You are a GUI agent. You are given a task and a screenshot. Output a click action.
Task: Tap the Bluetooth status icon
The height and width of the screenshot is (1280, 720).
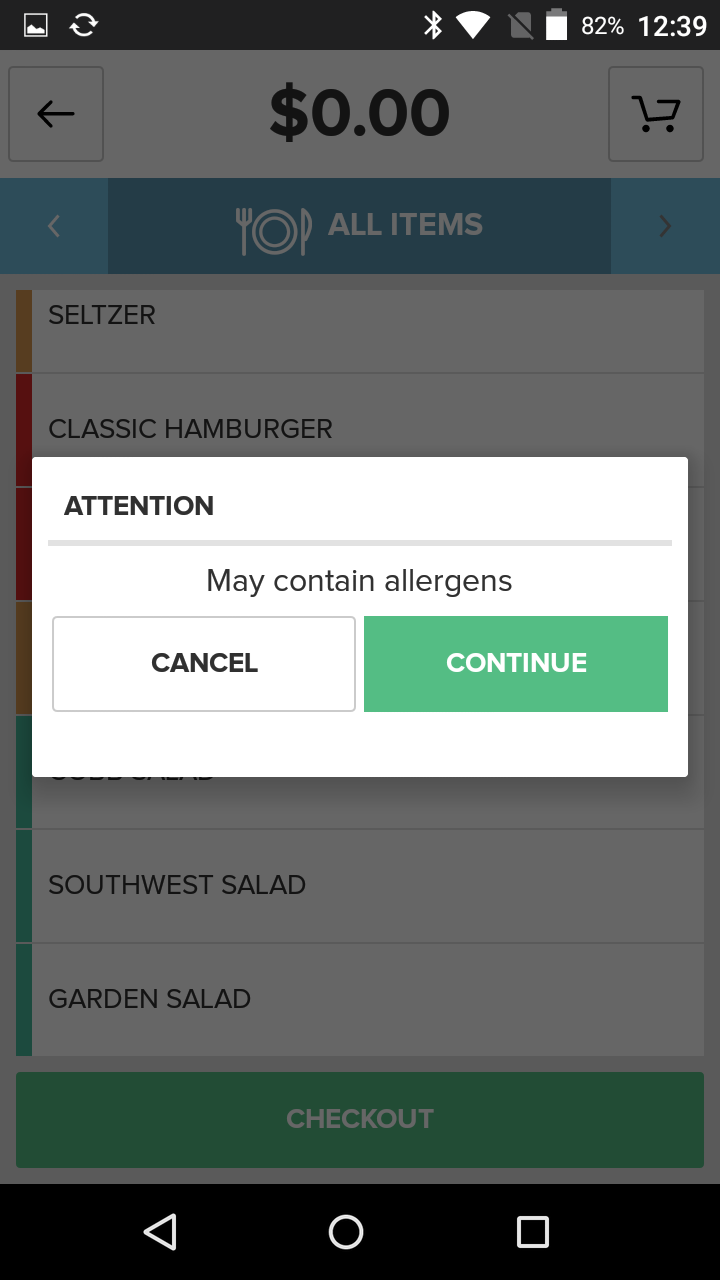434,24
